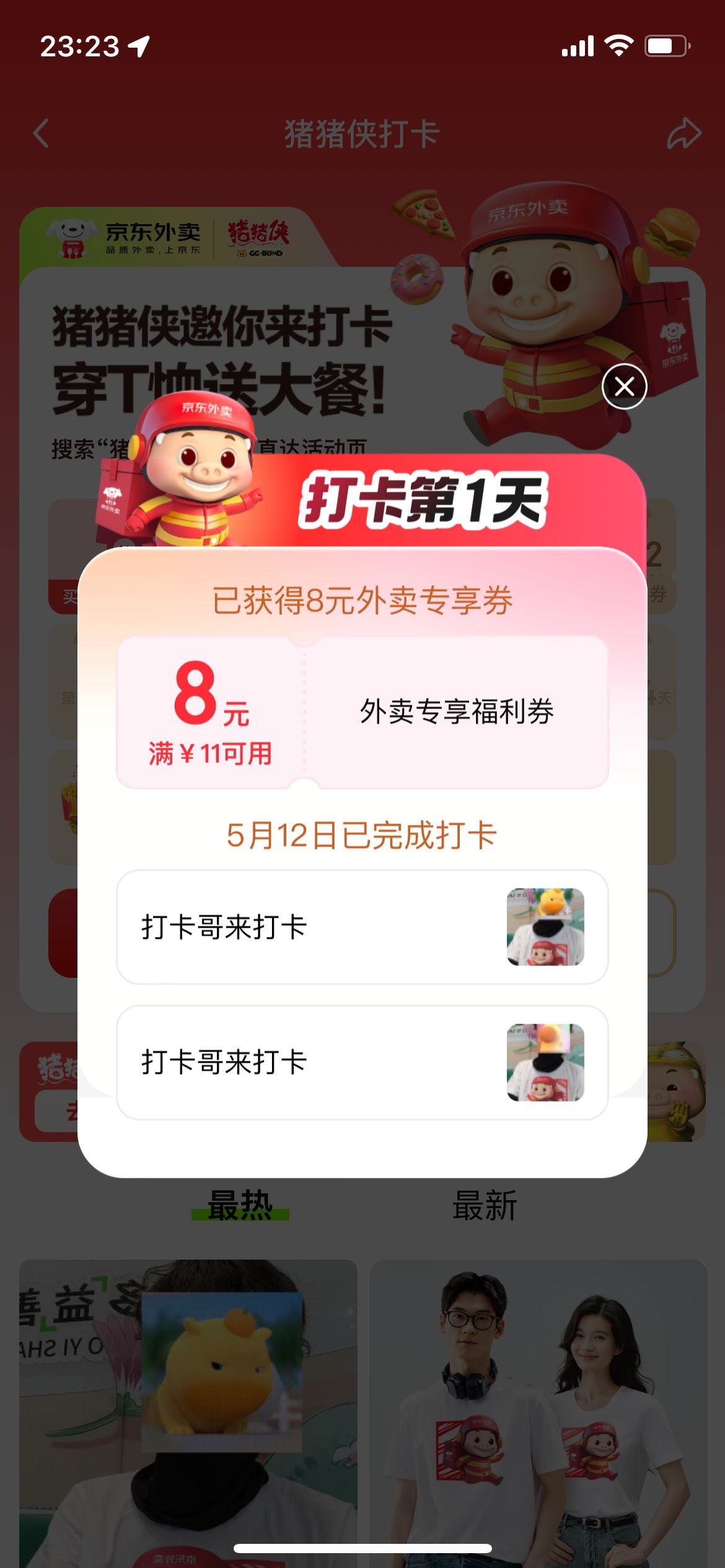Switch to the 最新 tab
Viewport: 725px width, 1568px height.
(485, 1204)
